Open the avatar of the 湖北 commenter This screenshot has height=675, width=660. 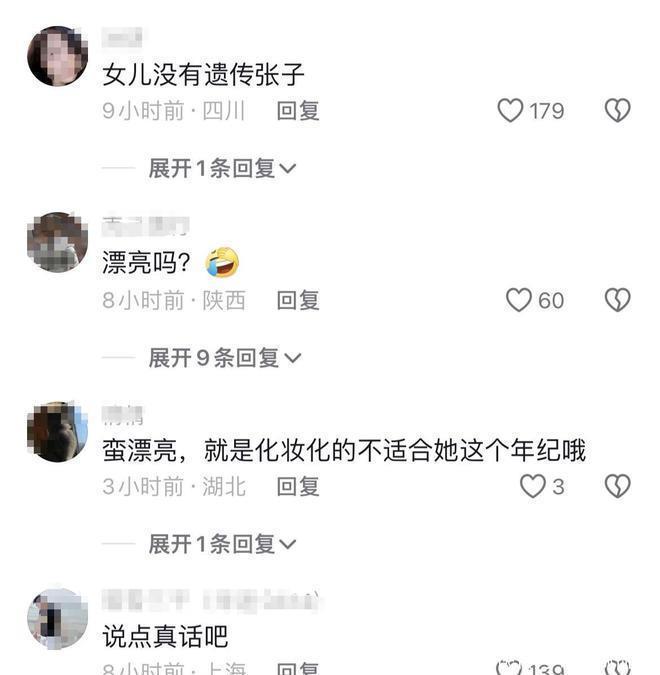coord(57,432)
